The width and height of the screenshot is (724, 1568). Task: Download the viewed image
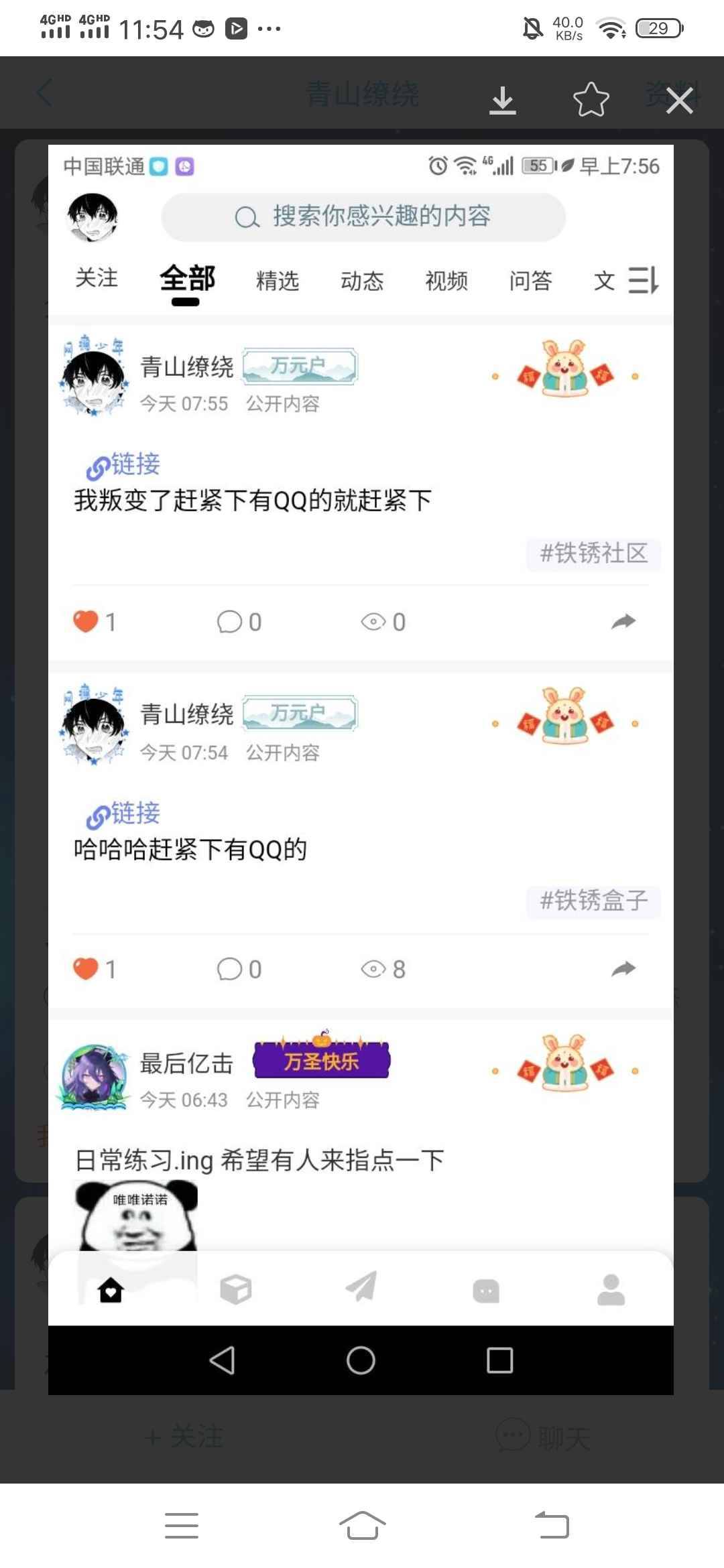(x=502, y=101)
